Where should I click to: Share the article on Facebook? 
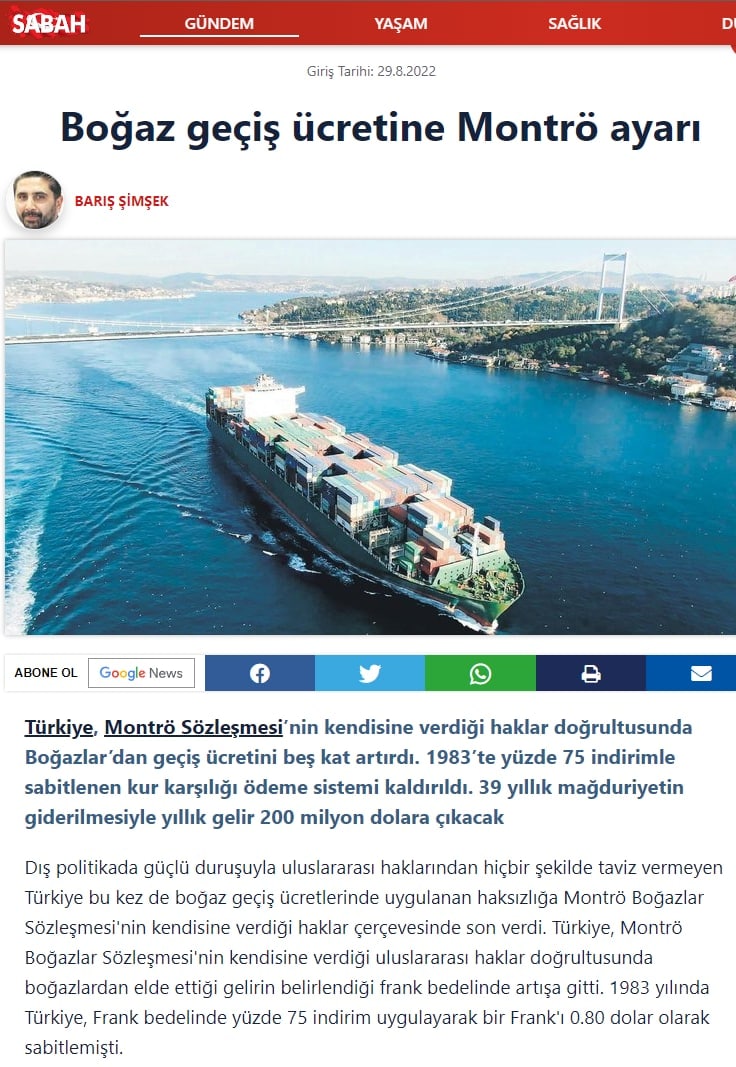[260, 673]
